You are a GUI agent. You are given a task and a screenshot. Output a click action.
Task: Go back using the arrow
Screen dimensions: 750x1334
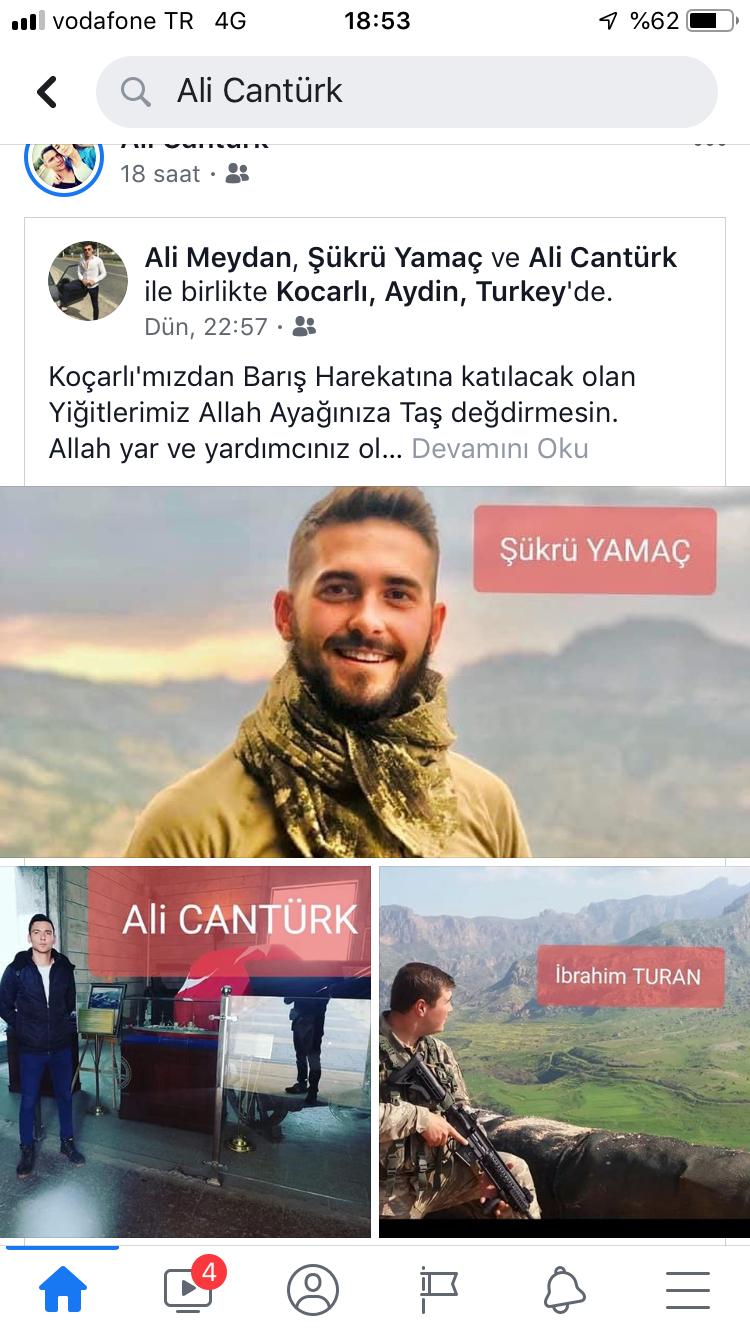click(47, 92)
